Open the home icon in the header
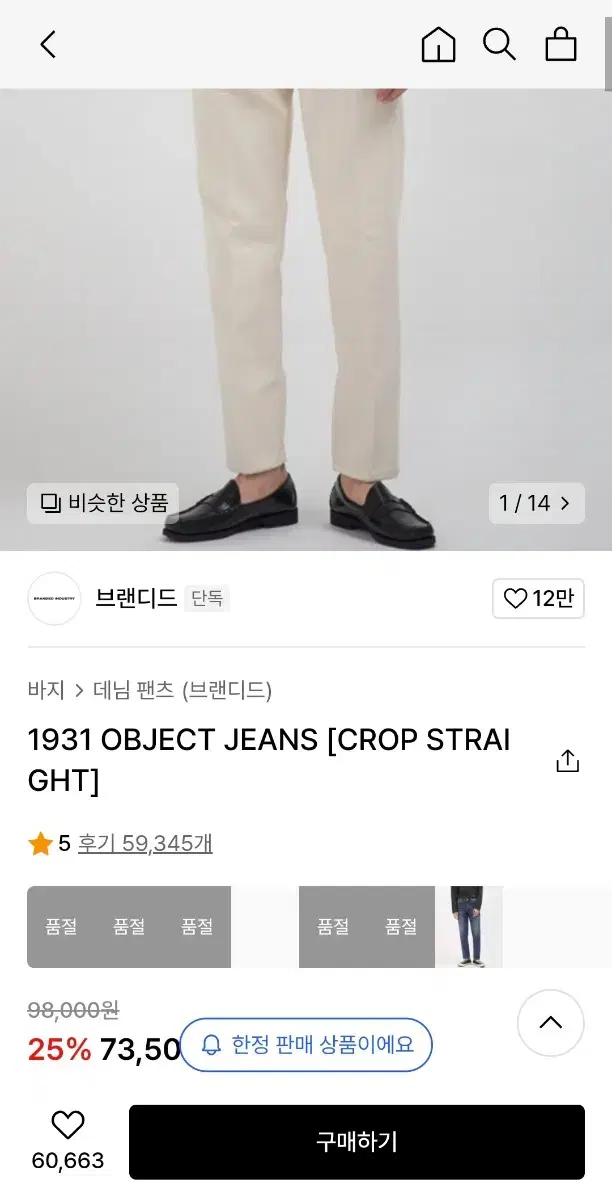 pyautogui.click(x=438, y=44)
